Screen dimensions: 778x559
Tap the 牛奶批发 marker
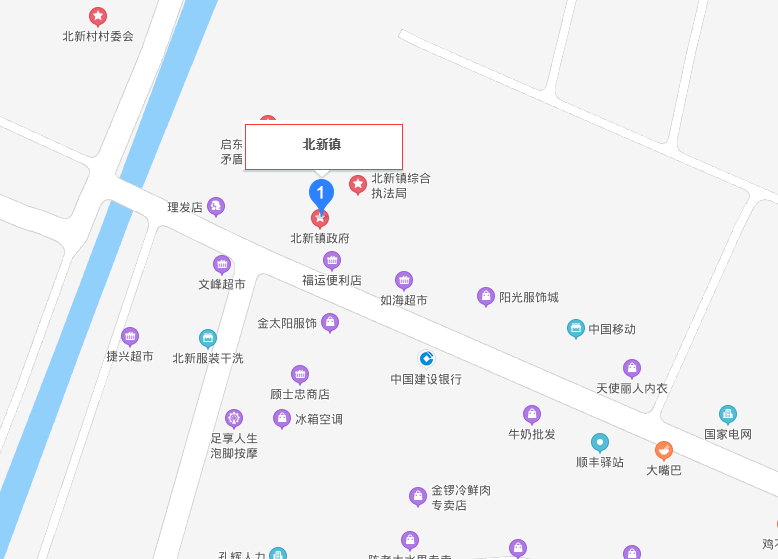click(532, 415)
